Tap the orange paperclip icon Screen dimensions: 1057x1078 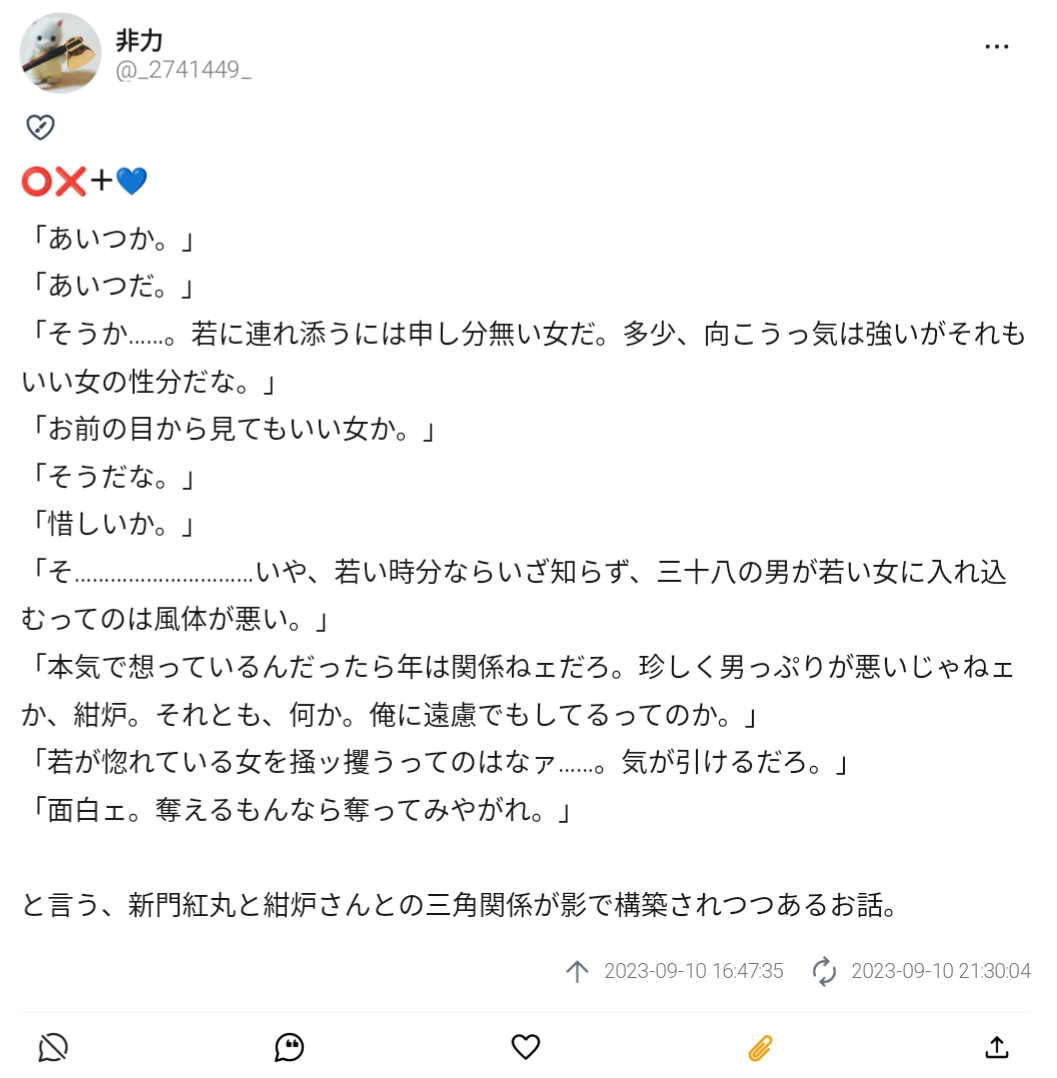pos(761,1047)
